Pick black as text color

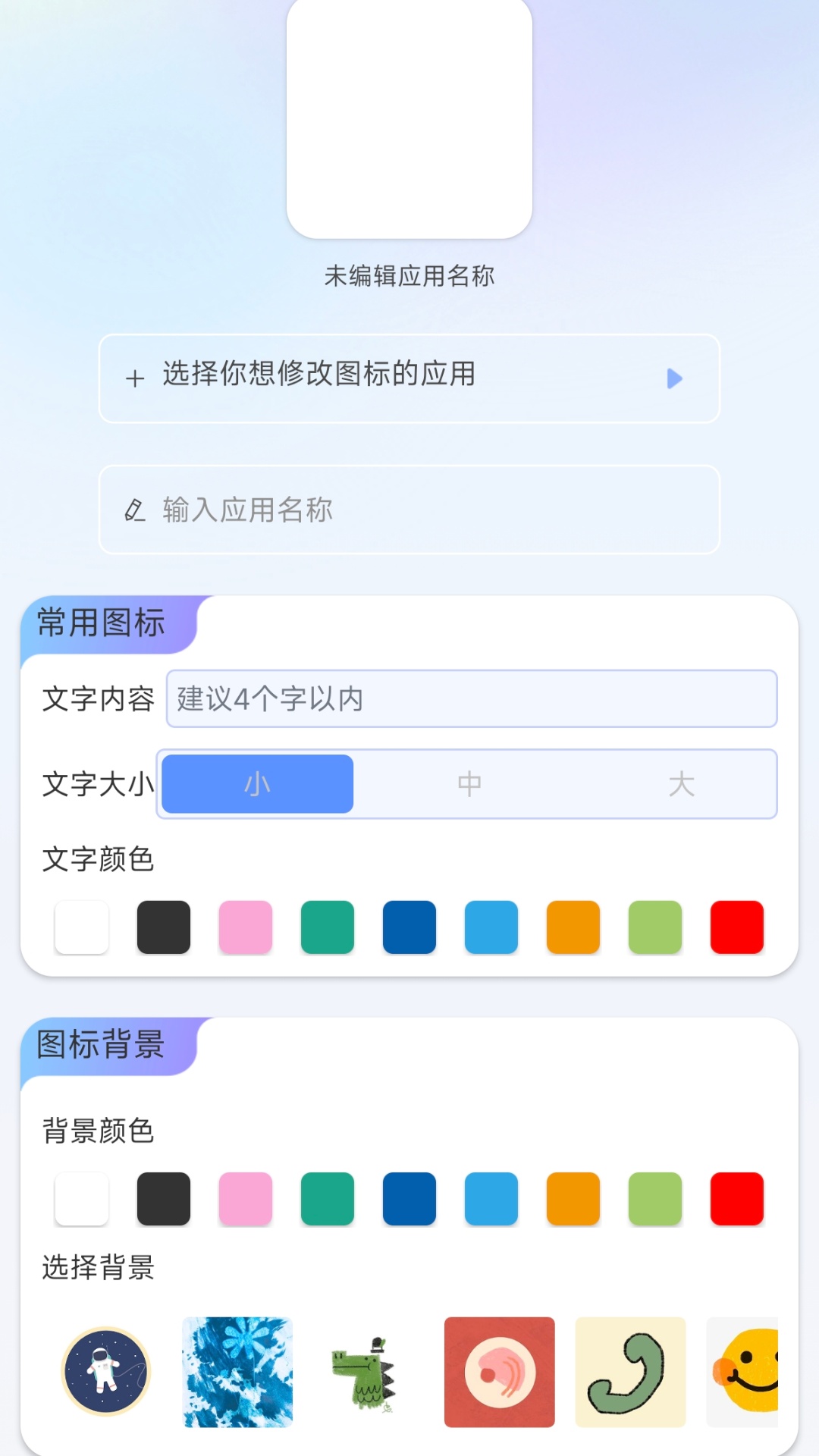164,926
